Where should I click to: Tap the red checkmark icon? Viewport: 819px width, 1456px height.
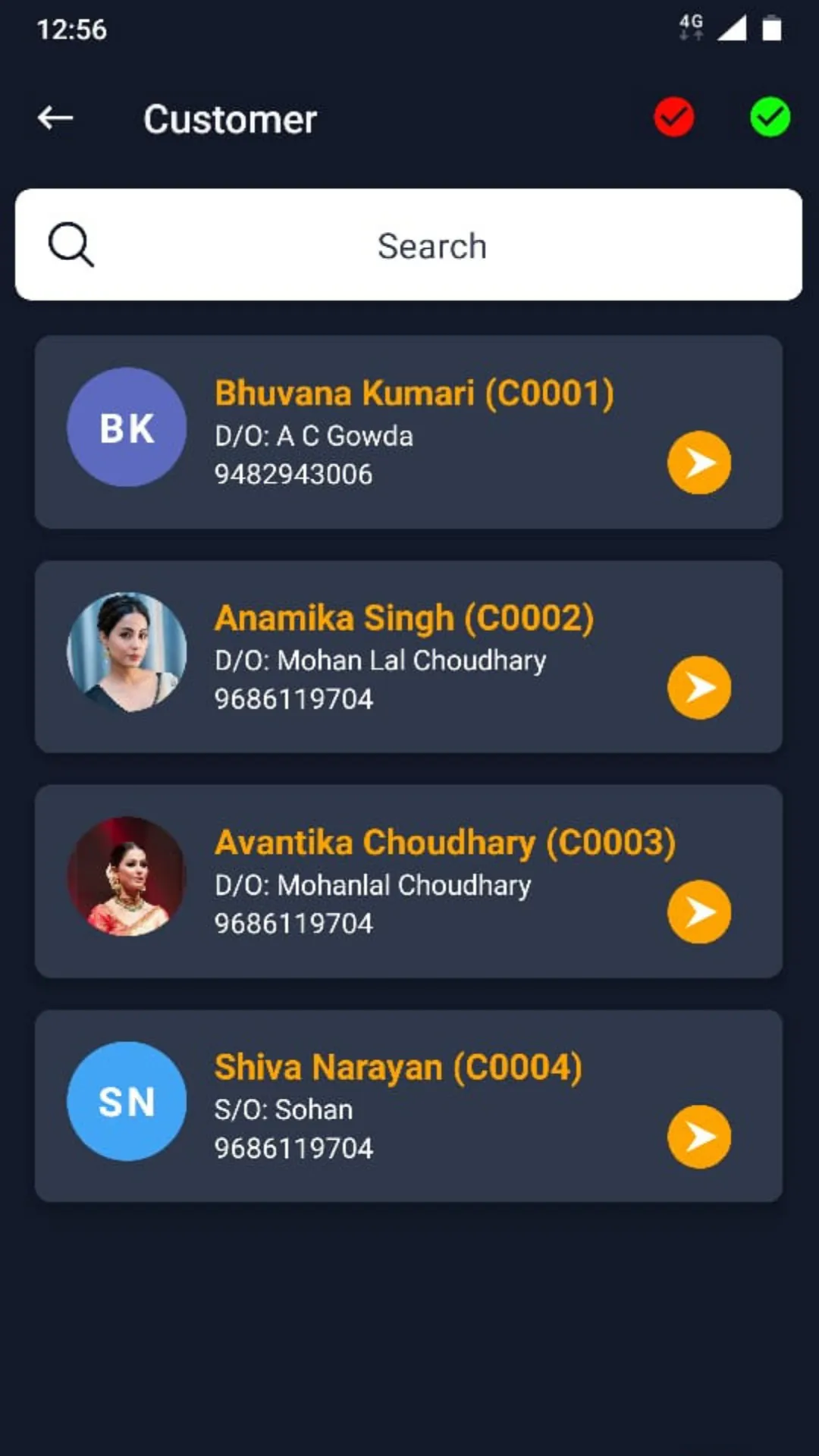pos(673,118)
